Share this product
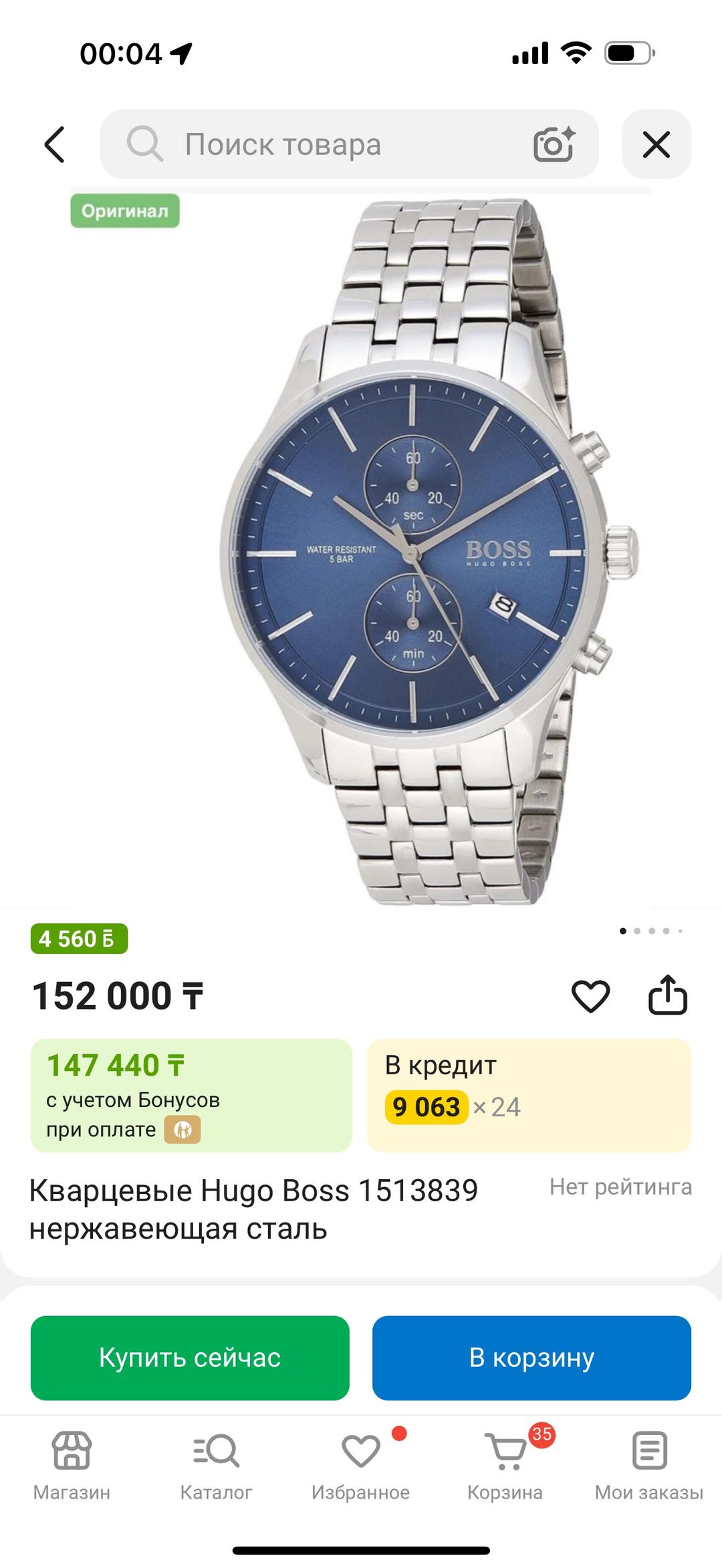The width and height of the screenshot is (722, 1568). point(668,995)
